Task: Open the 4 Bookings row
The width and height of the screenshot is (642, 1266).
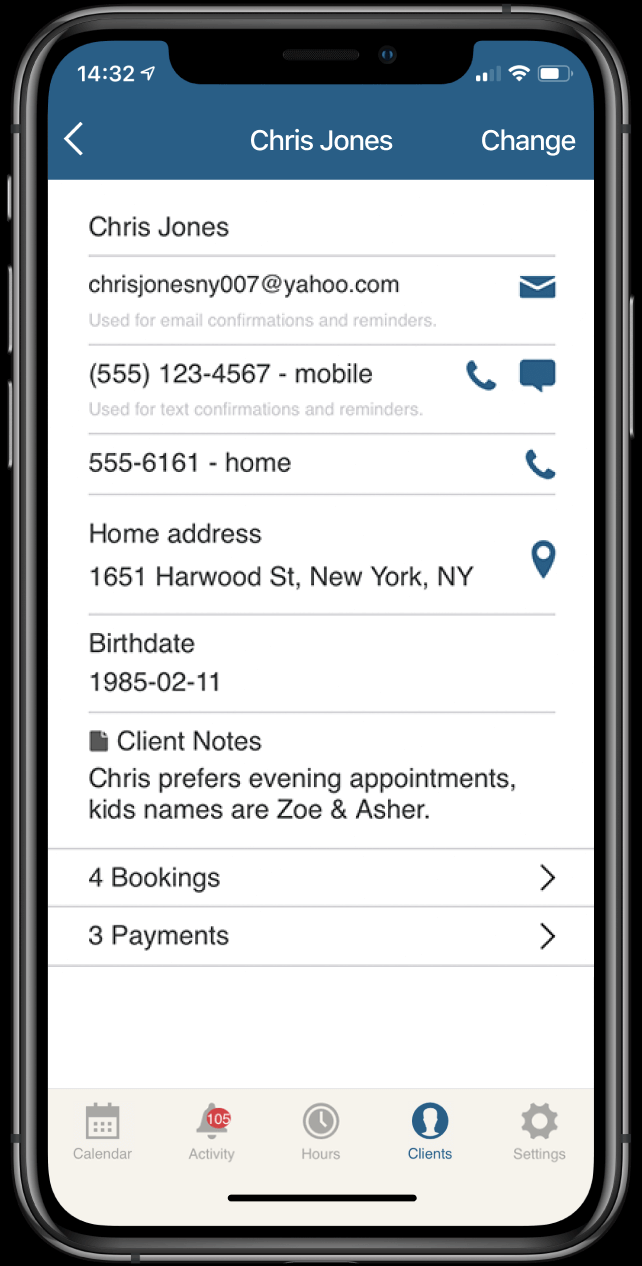Action: tap(321, 878)
